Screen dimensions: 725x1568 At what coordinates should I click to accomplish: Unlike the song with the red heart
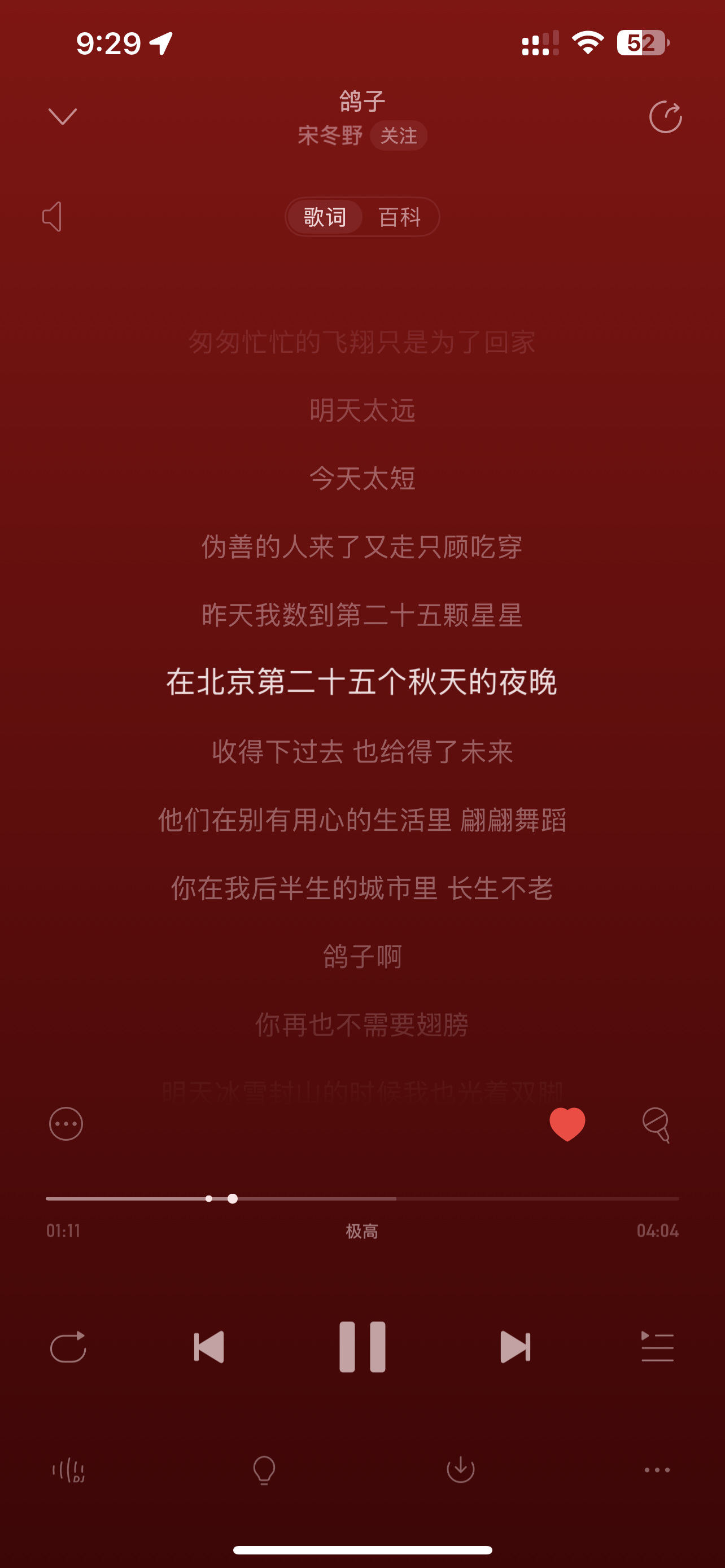click(567, 1124)
